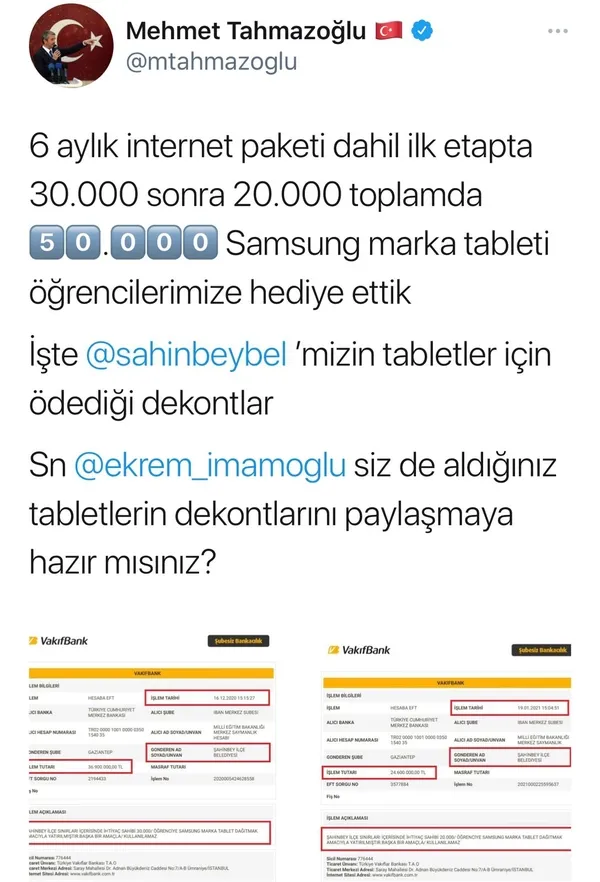Open the @mtahmazoglu profile handle

(210, 63)
